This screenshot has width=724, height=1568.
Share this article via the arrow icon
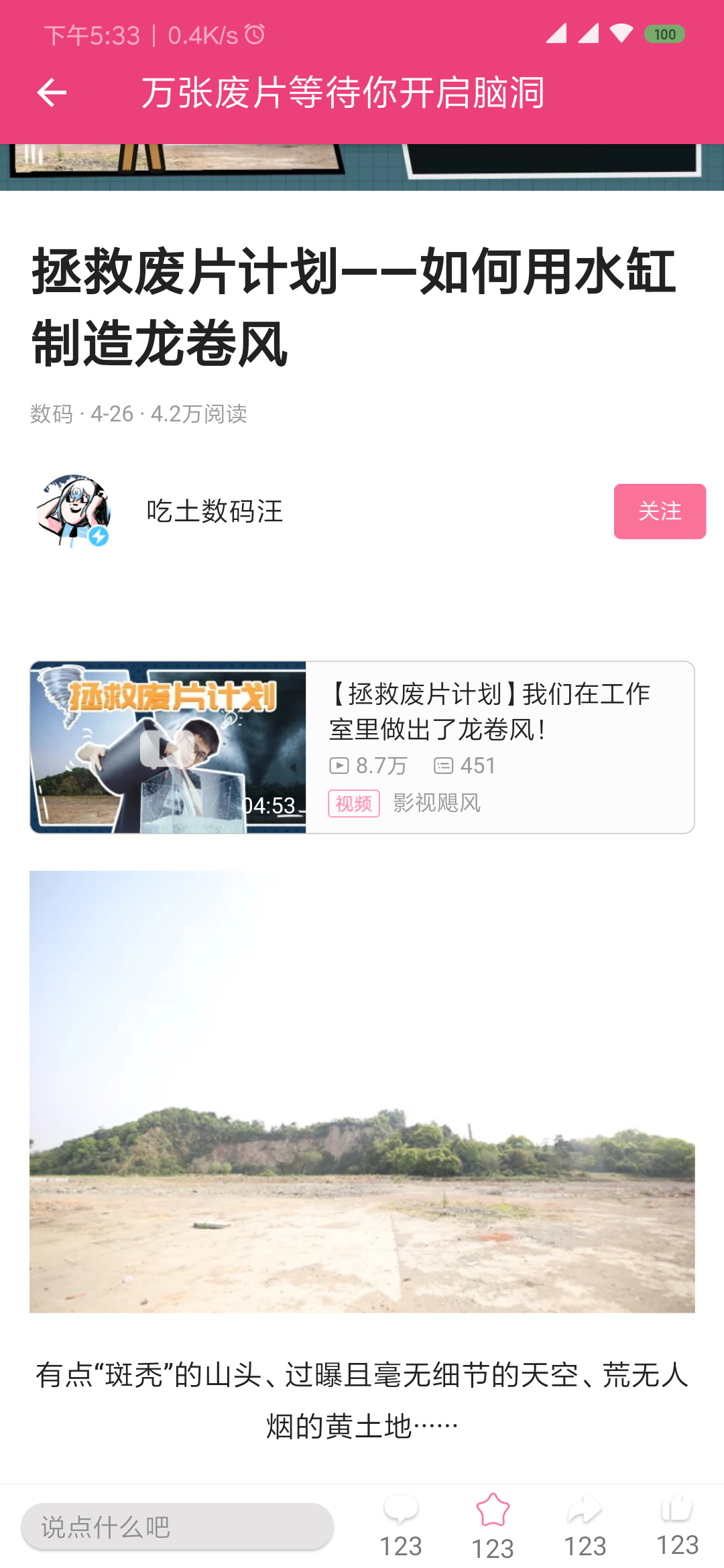[585, 1510]
